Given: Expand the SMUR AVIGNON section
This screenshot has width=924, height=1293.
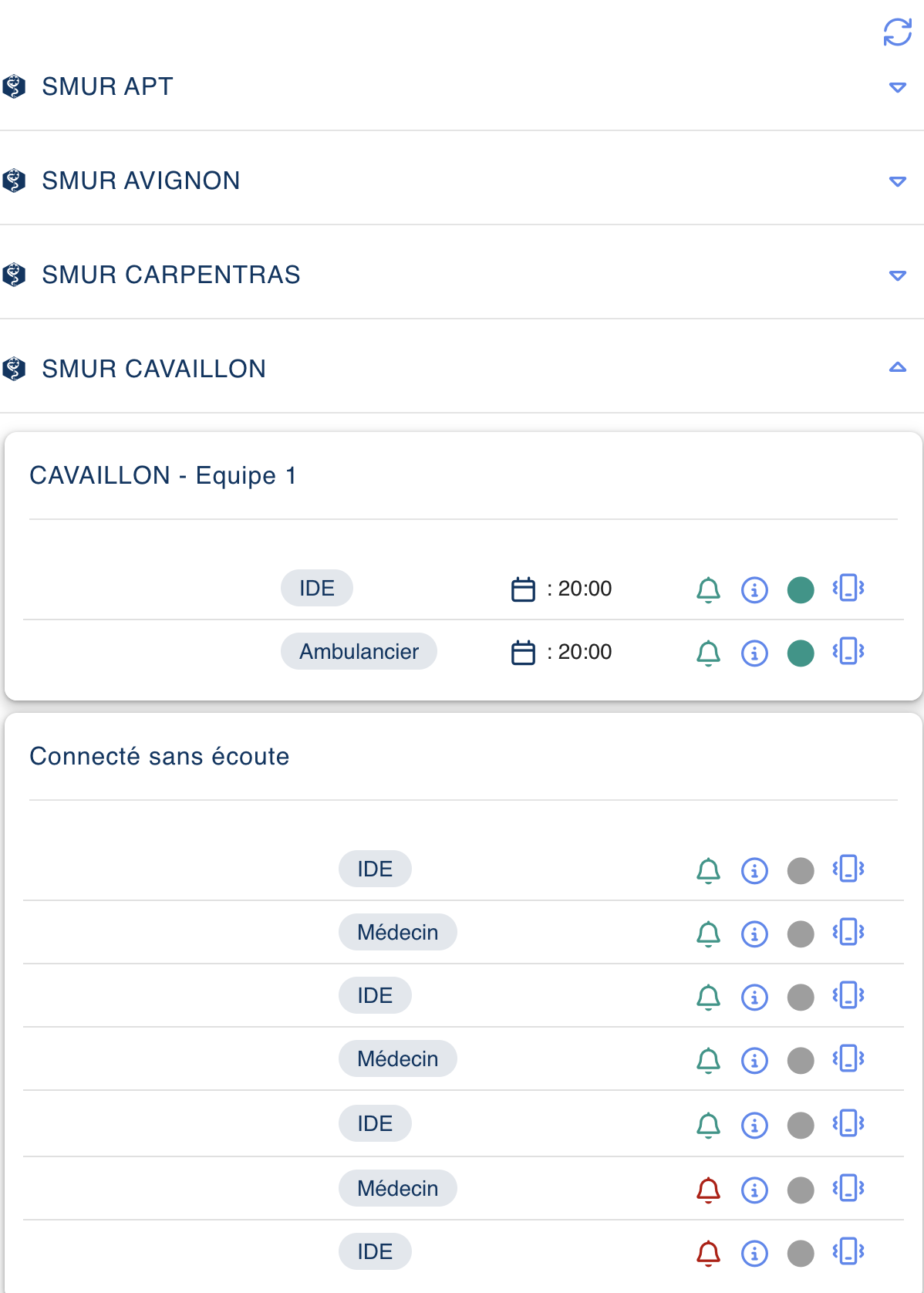Looking at the screenshot, I should coord(897,181).
